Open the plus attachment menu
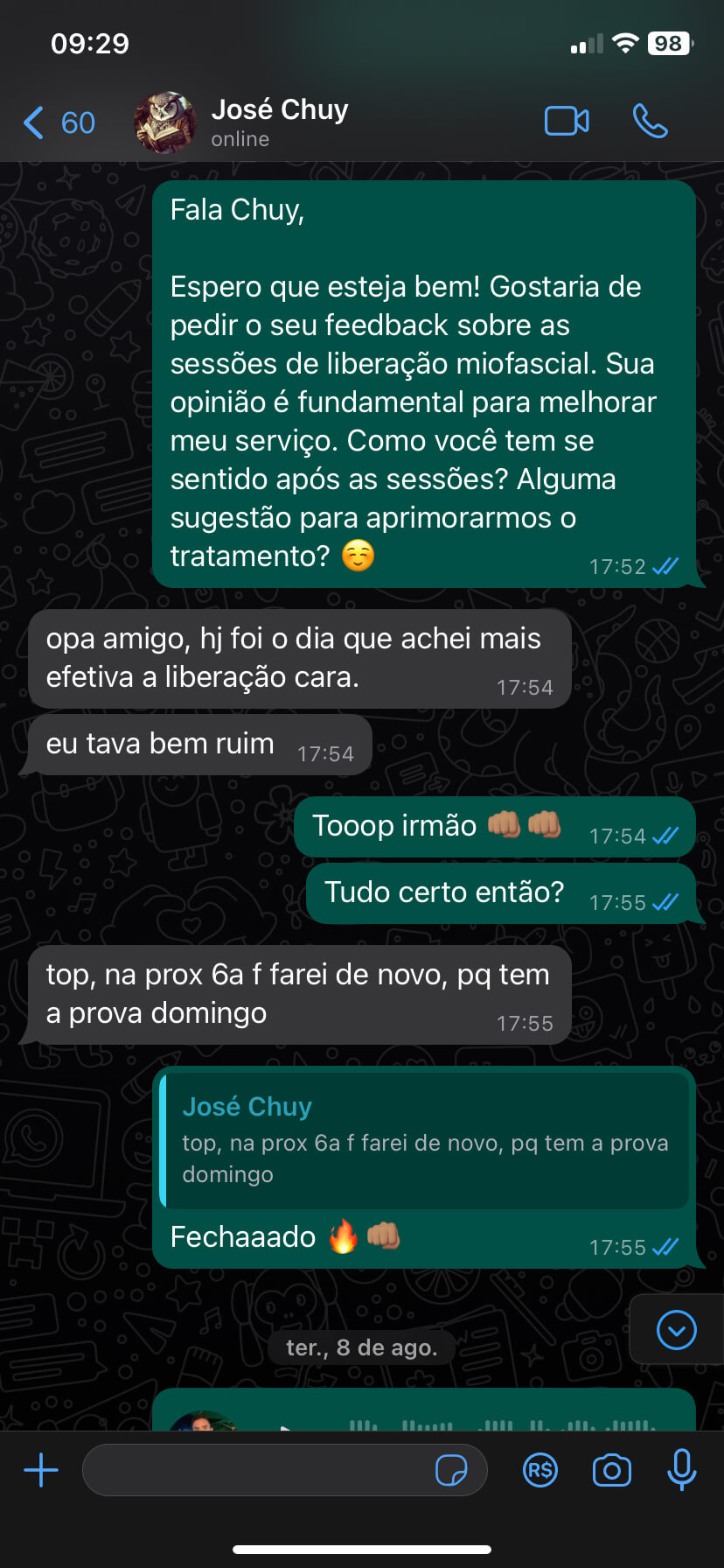Viewport: 724px width, 1568px height. tap(41, 1470)
